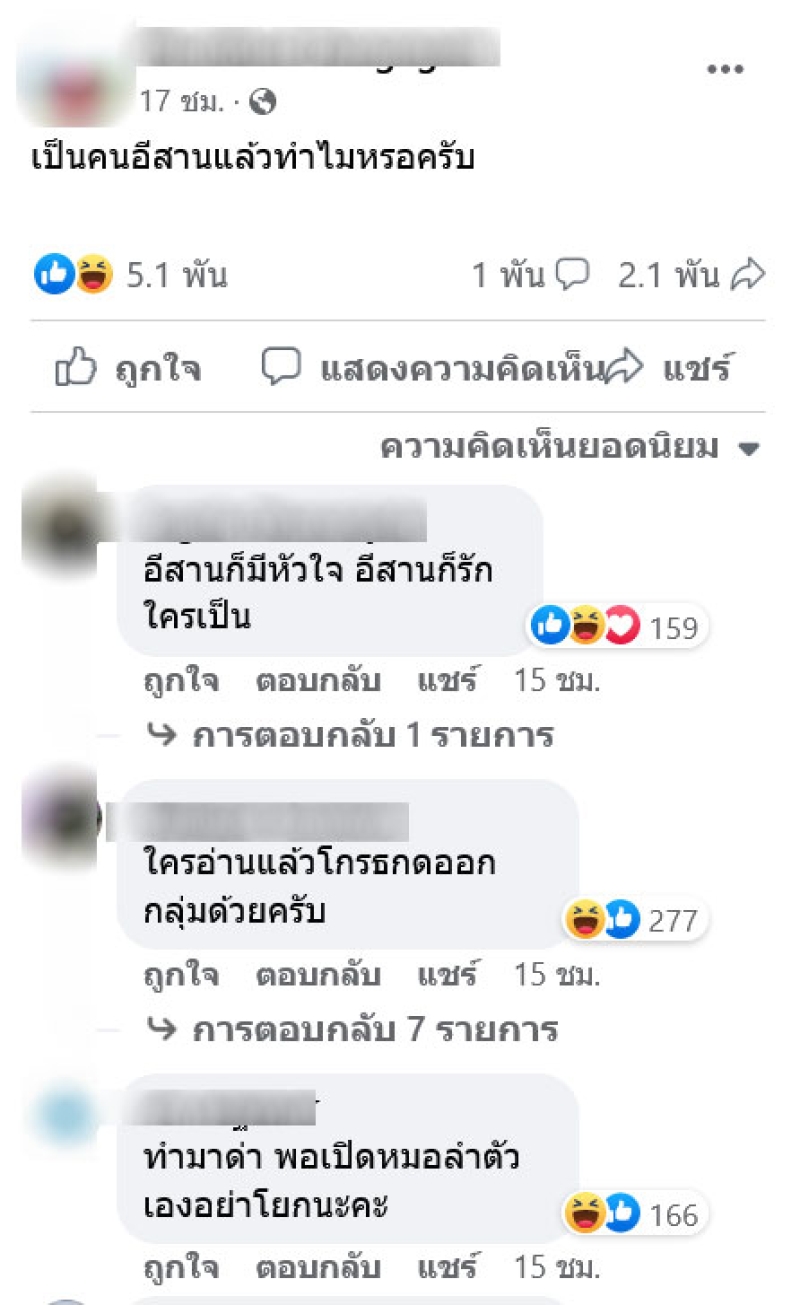Open the 1 พัน comments count
The image size is (800, 1305).
[530, 275]
